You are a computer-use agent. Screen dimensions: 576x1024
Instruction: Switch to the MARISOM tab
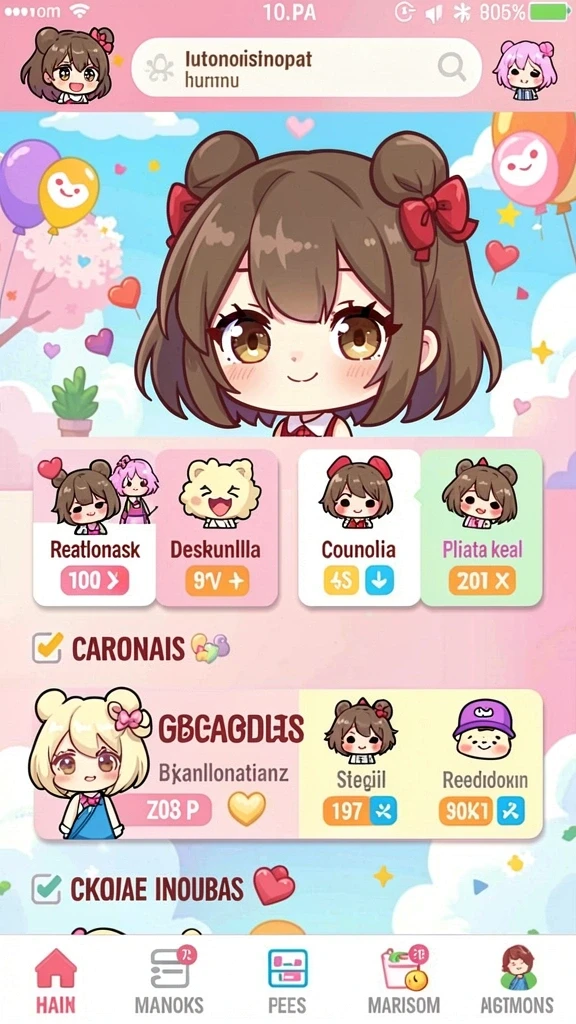(x=404, y=980)
